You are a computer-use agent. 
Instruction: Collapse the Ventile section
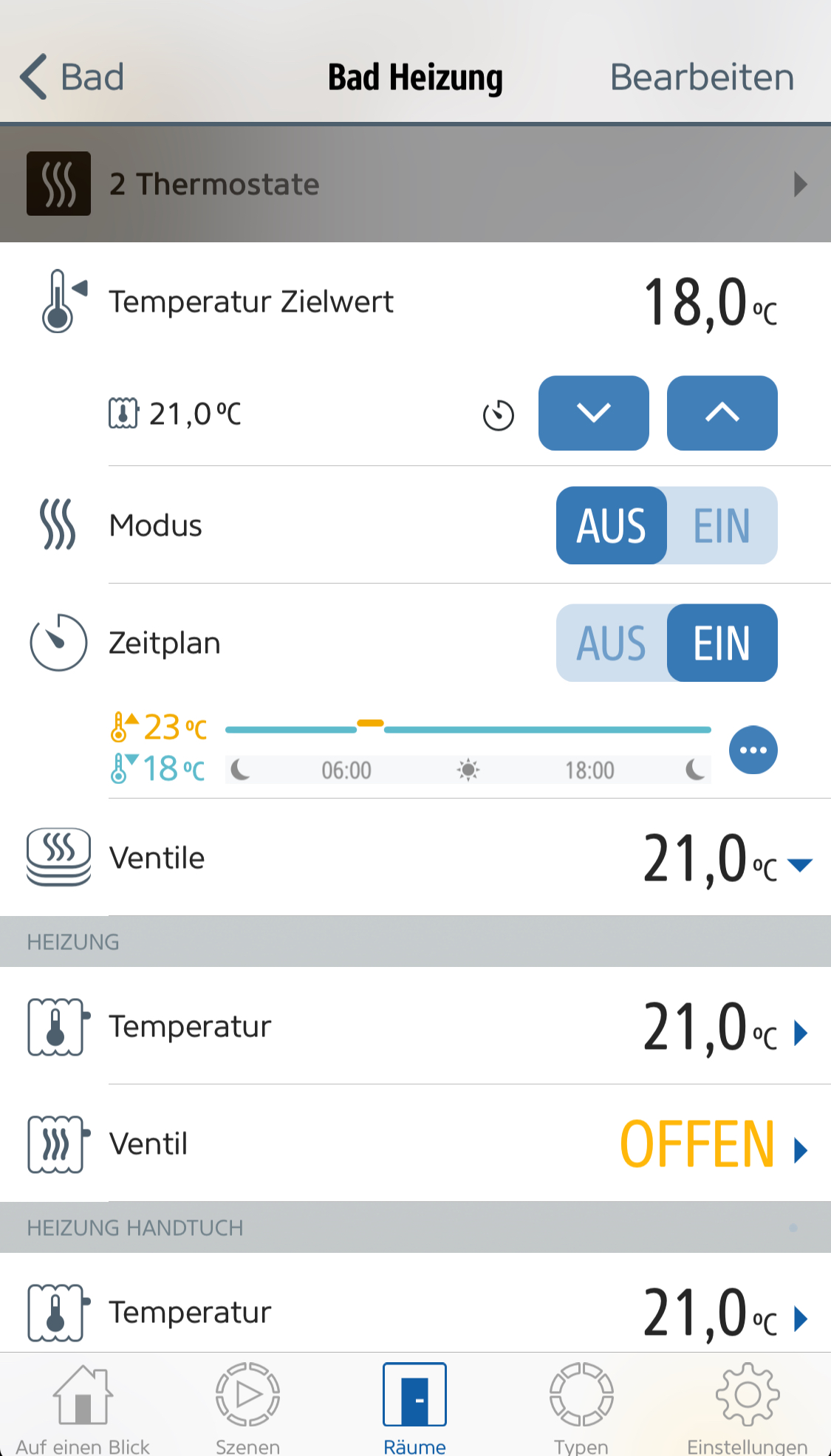(x=800, y=864)
